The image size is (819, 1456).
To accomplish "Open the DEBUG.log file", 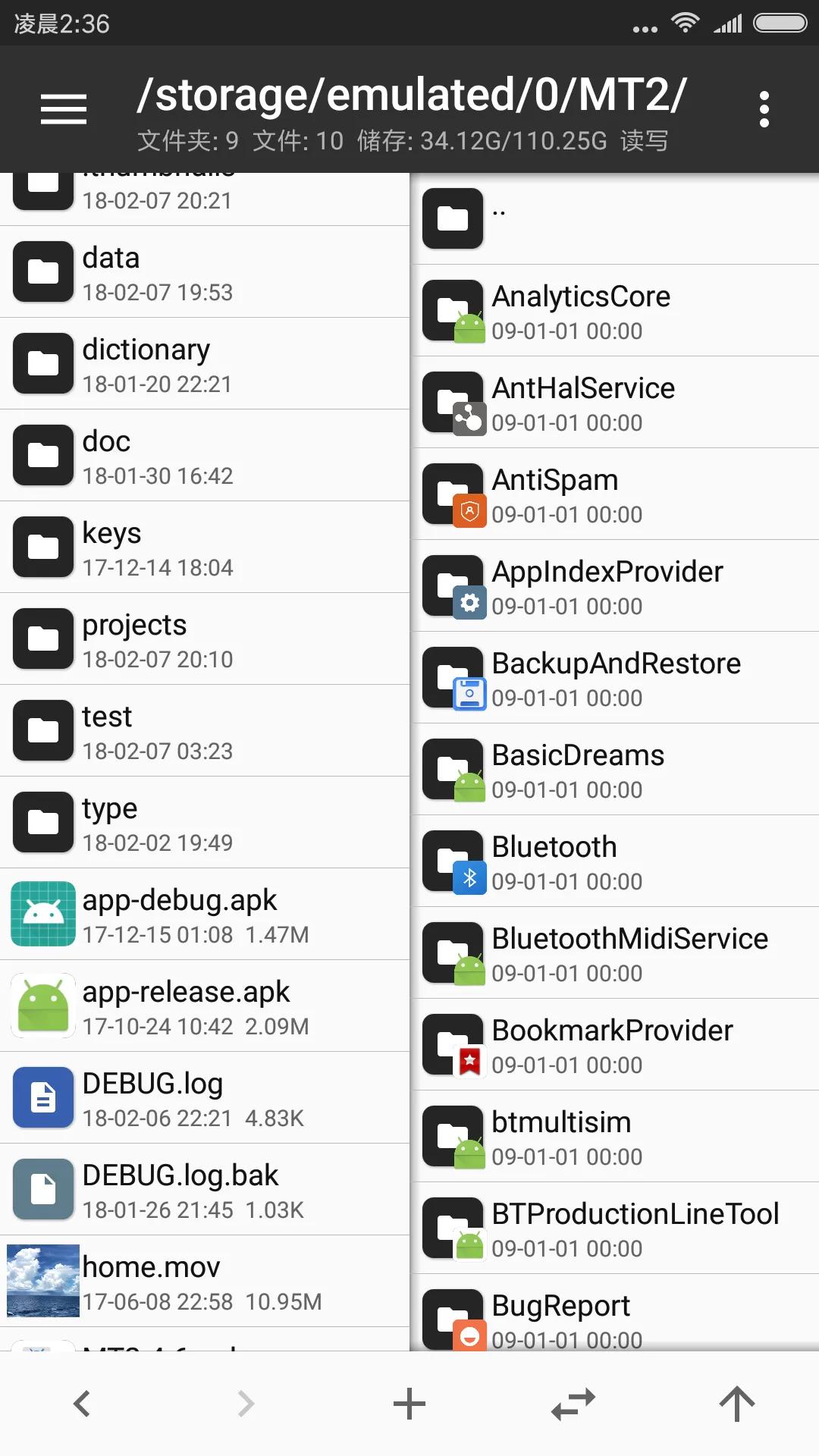I will coord(205,1098).
